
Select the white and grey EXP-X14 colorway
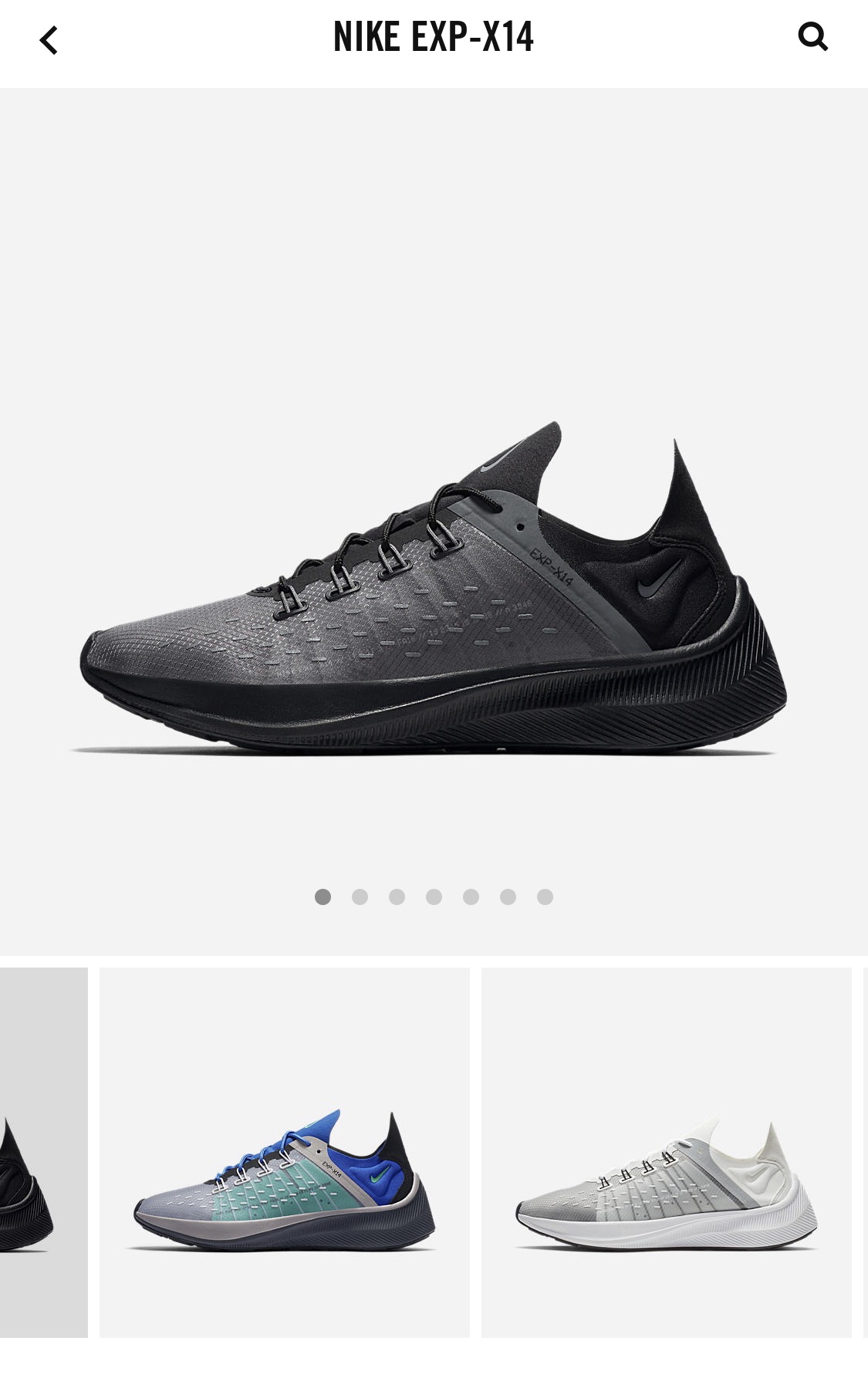pyautogui.click(x=667, y=1153)
